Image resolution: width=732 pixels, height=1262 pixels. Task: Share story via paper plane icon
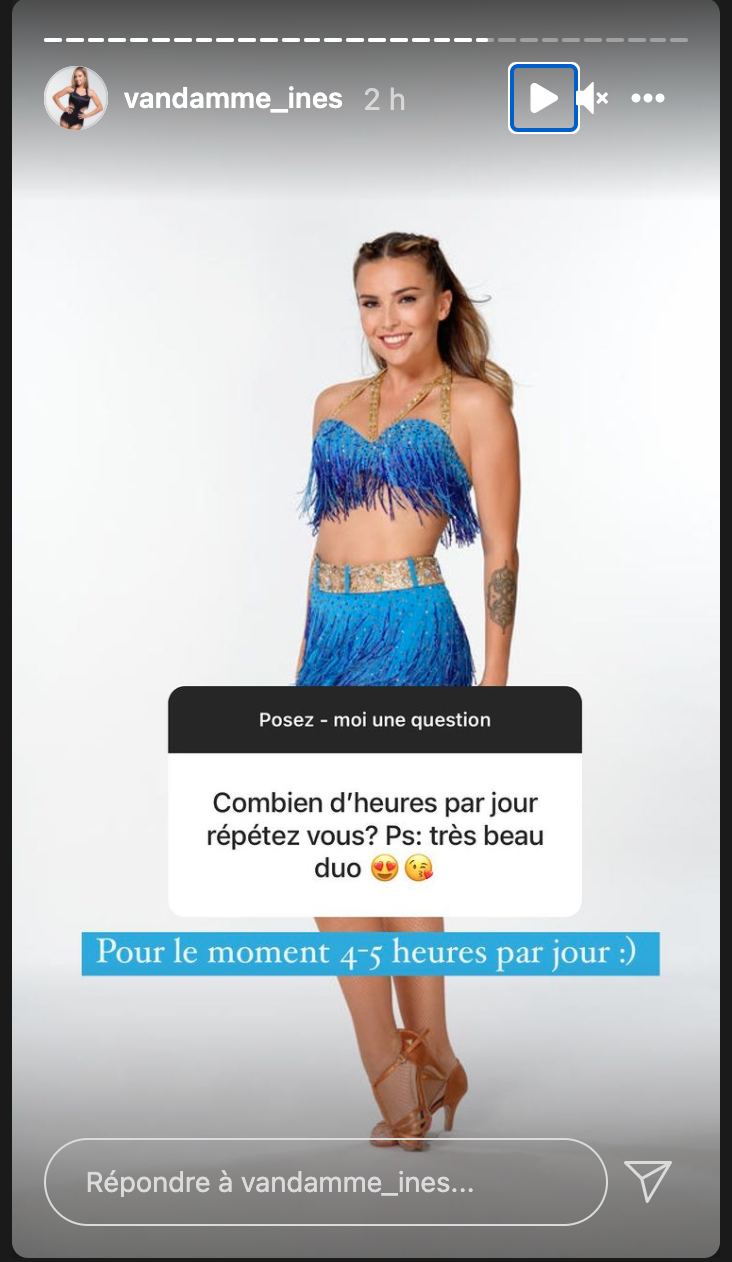tap(647, 1182)
